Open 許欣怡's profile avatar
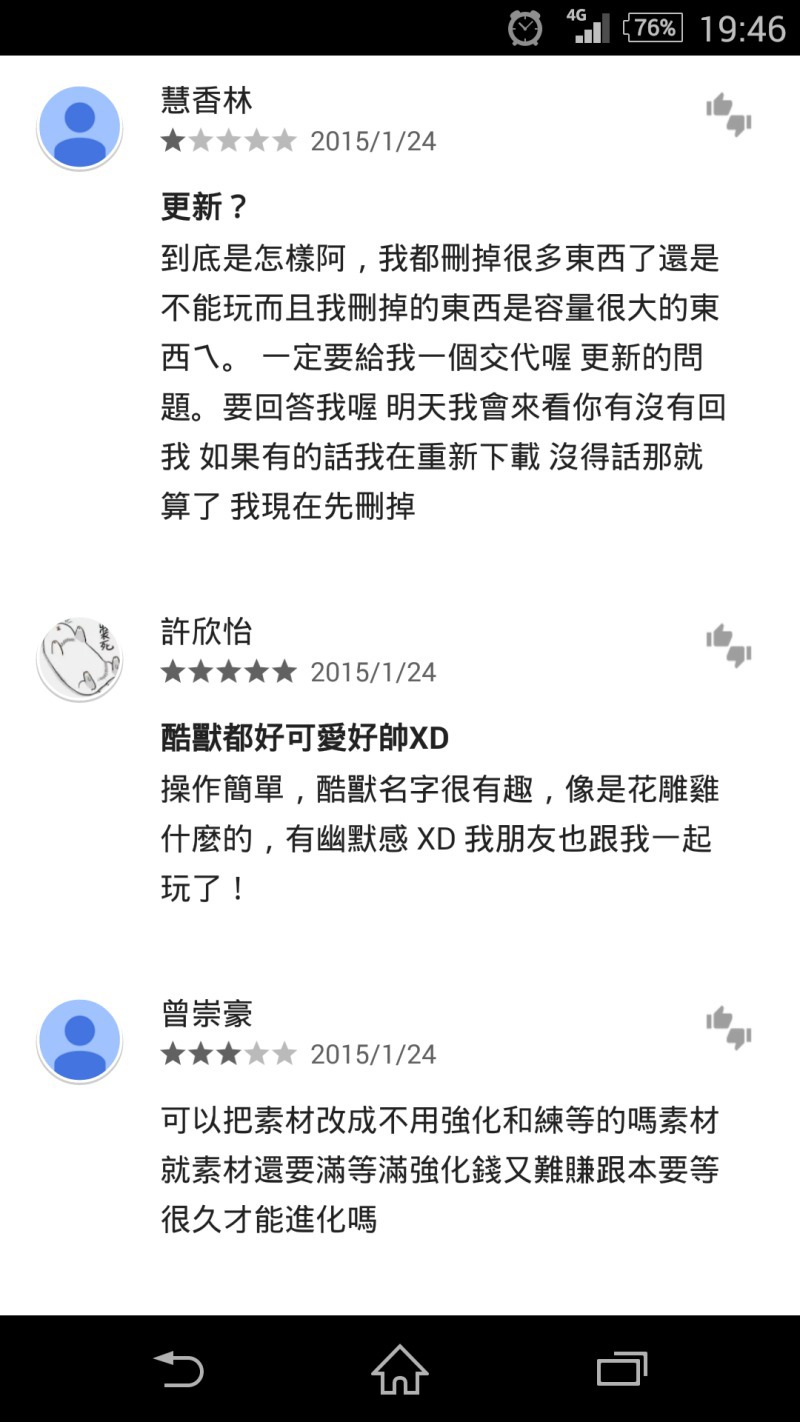 pos(79,658)
